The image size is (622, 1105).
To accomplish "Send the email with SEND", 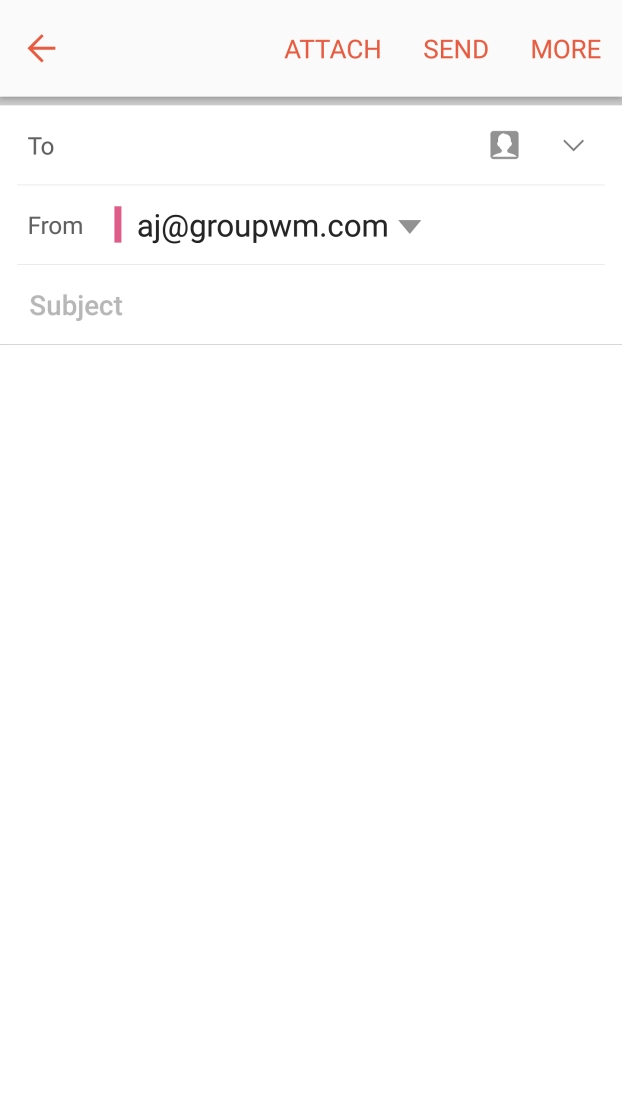I will [x=456, y=50].
